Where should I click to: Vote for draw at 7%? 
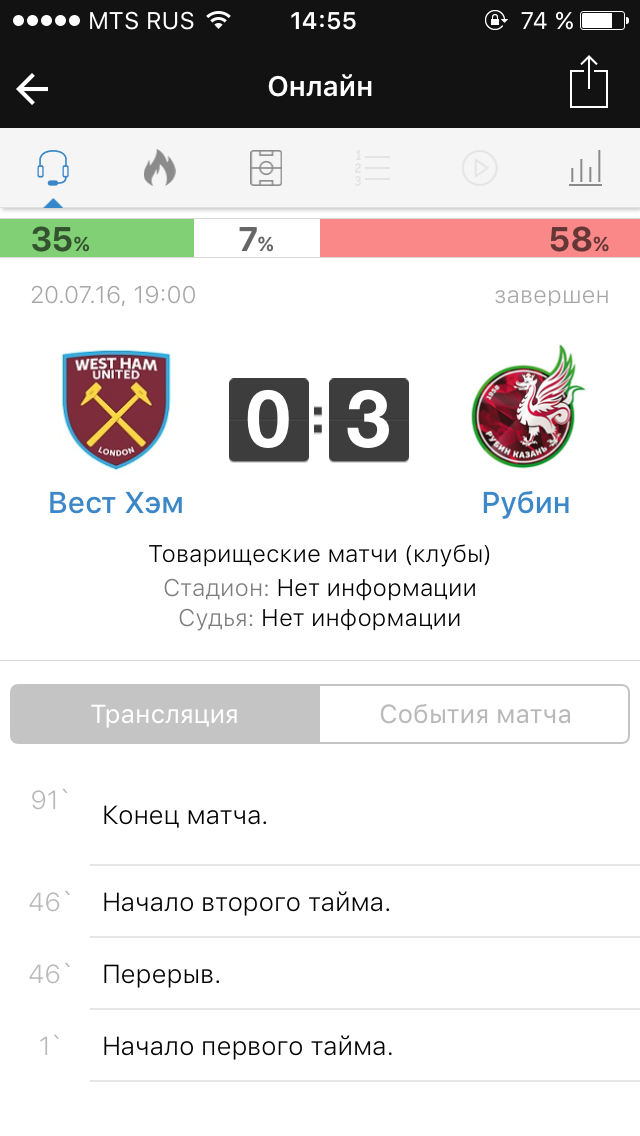pyautogui.click(x=257, y=238)
